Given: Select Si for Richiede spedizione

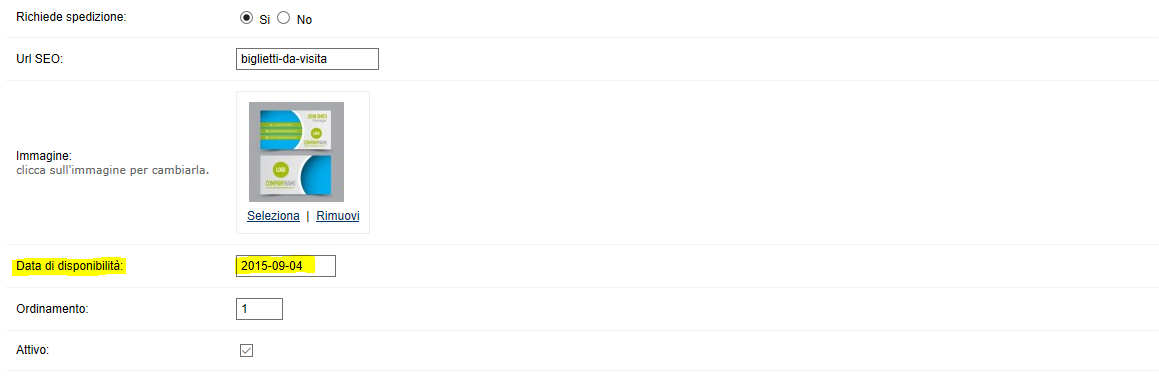Looking at the screenshot, I should pos(247,18).
